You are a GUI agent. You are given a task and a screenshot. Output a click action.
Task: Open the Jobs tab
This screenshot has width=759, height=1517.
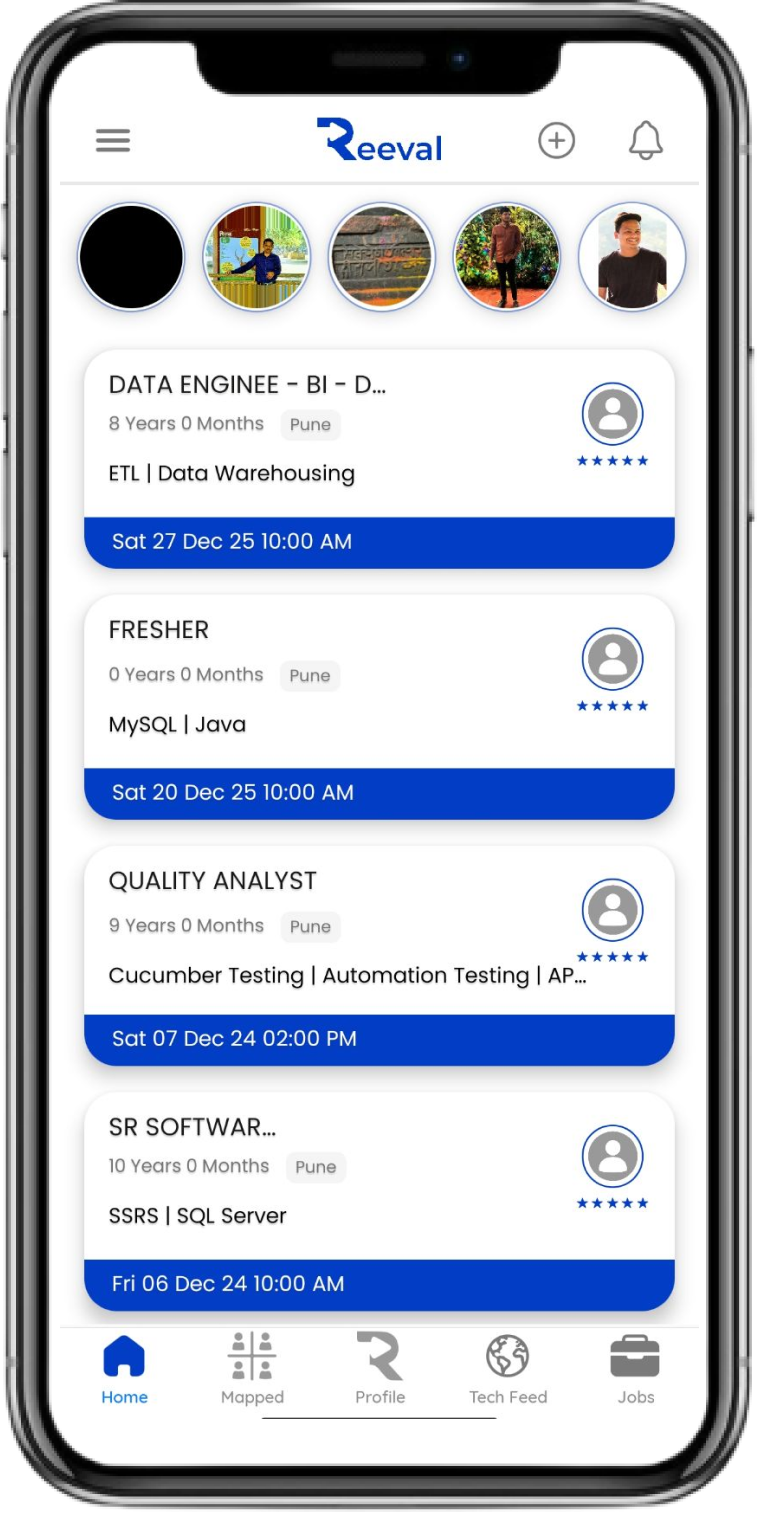(x=635, y=1369)
